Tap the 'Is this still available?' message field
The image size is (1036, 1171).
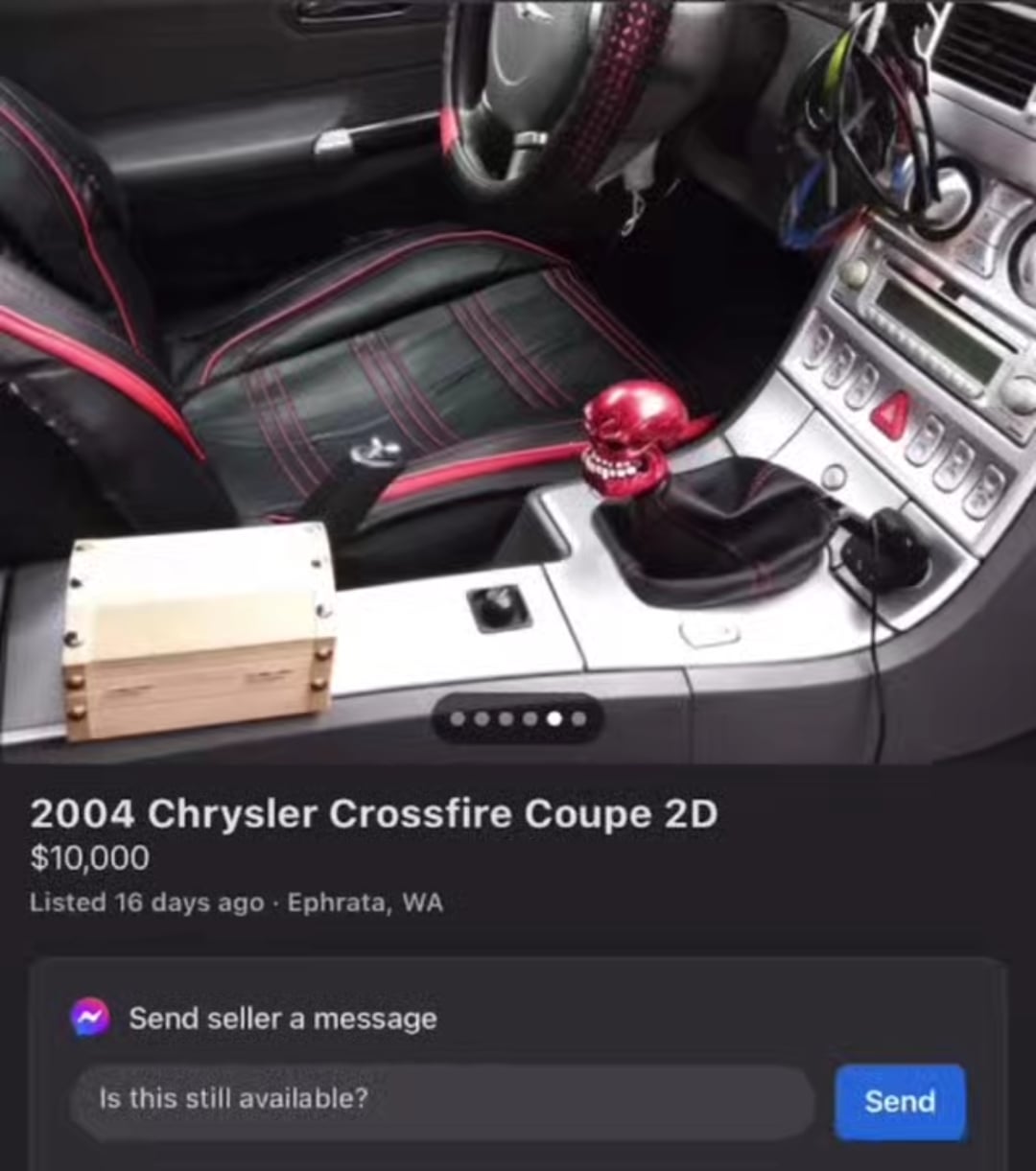pyautogui.click(x=441, y=1098)
